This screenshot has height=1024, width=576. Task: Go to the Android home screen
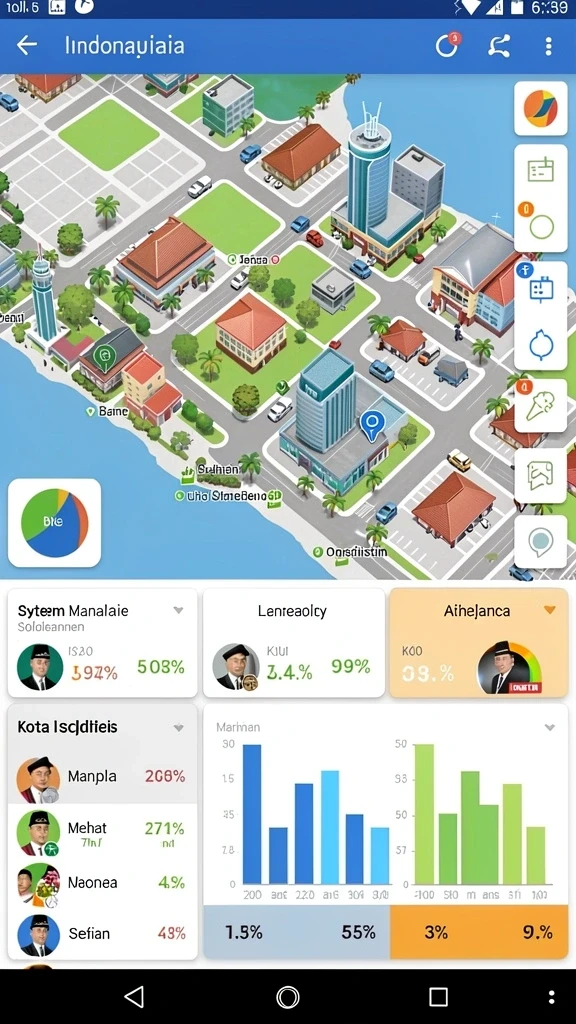pos(288,997)
